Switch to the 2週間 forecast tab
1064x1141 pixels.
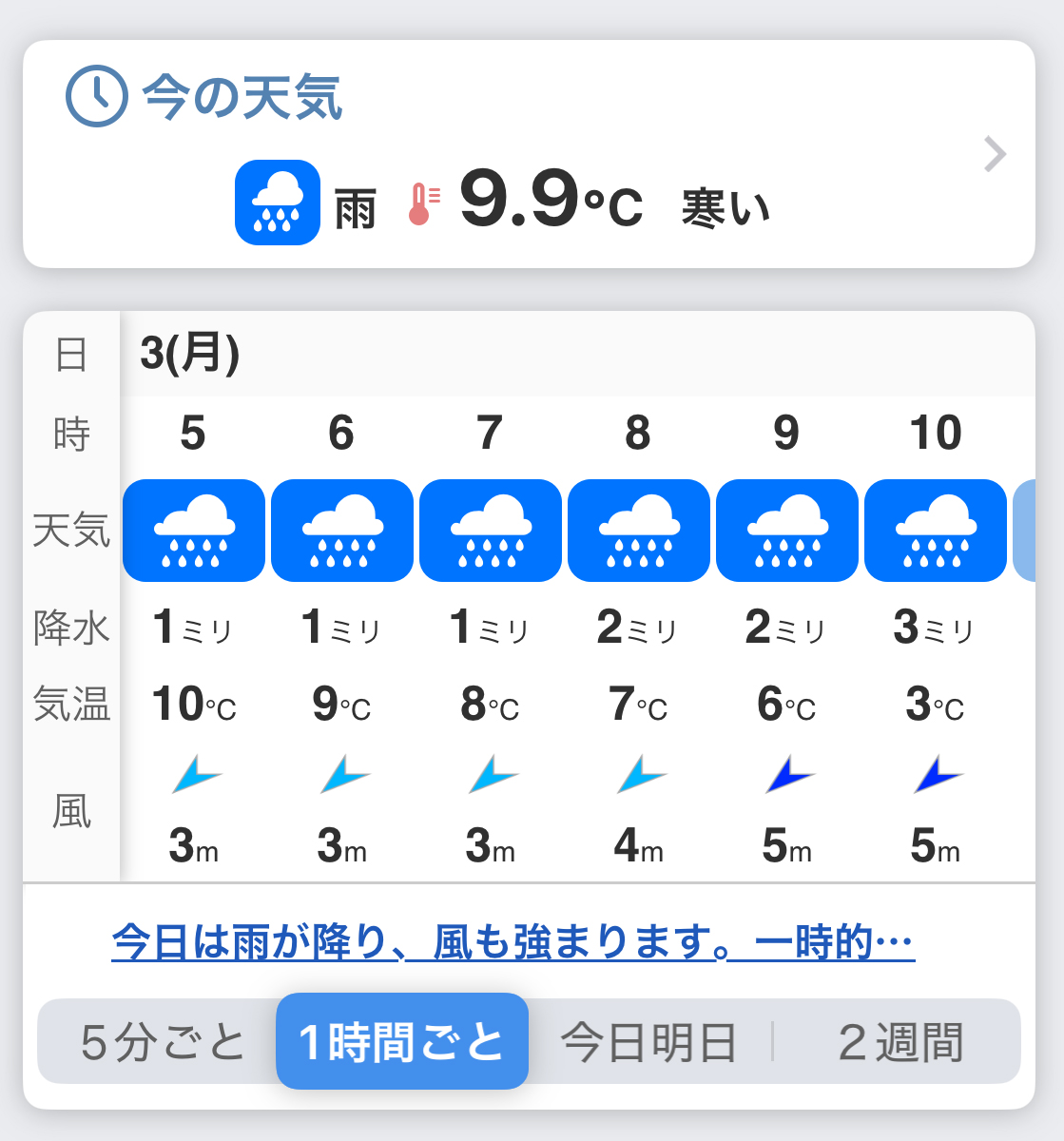click(900, 1042)
